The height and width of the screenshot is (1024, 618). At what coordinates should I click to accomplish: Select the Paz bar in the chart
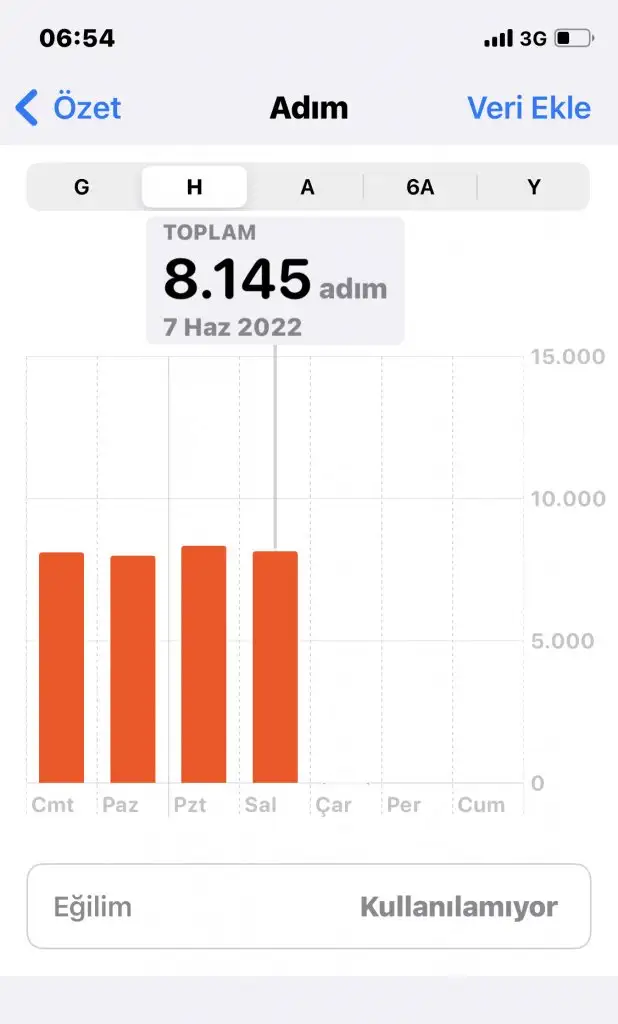click(133, 669)
